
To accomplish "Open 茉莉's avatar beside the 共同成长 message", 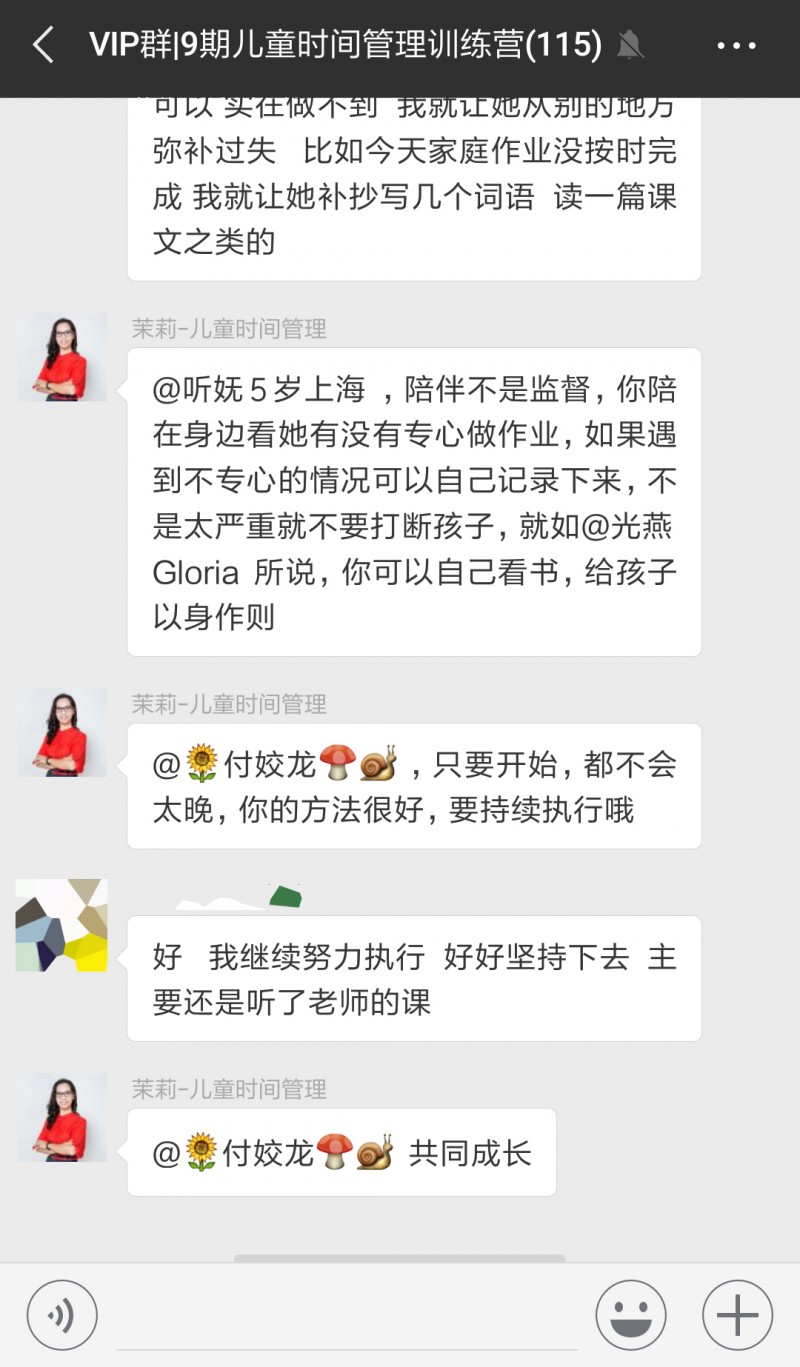I will click(x=62, y=1117).
